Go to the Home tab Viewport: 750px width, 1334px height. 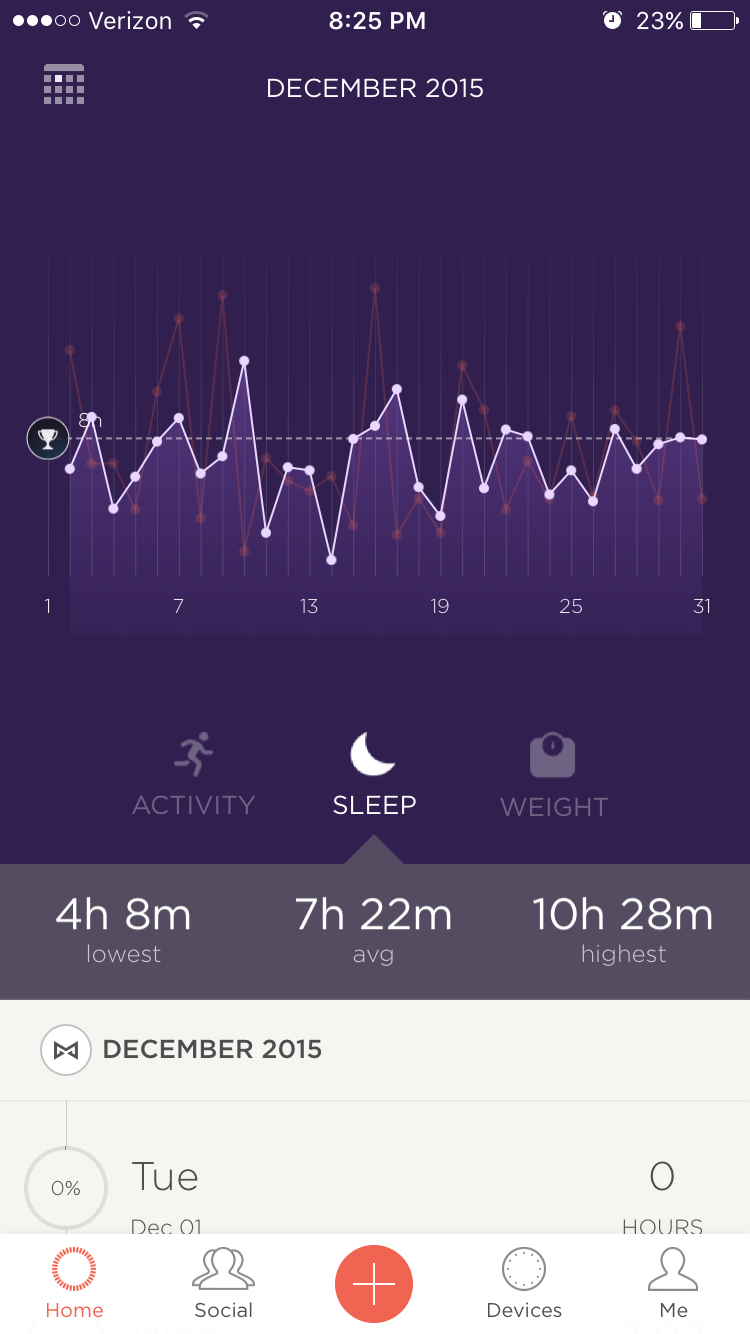point(74,1284)
